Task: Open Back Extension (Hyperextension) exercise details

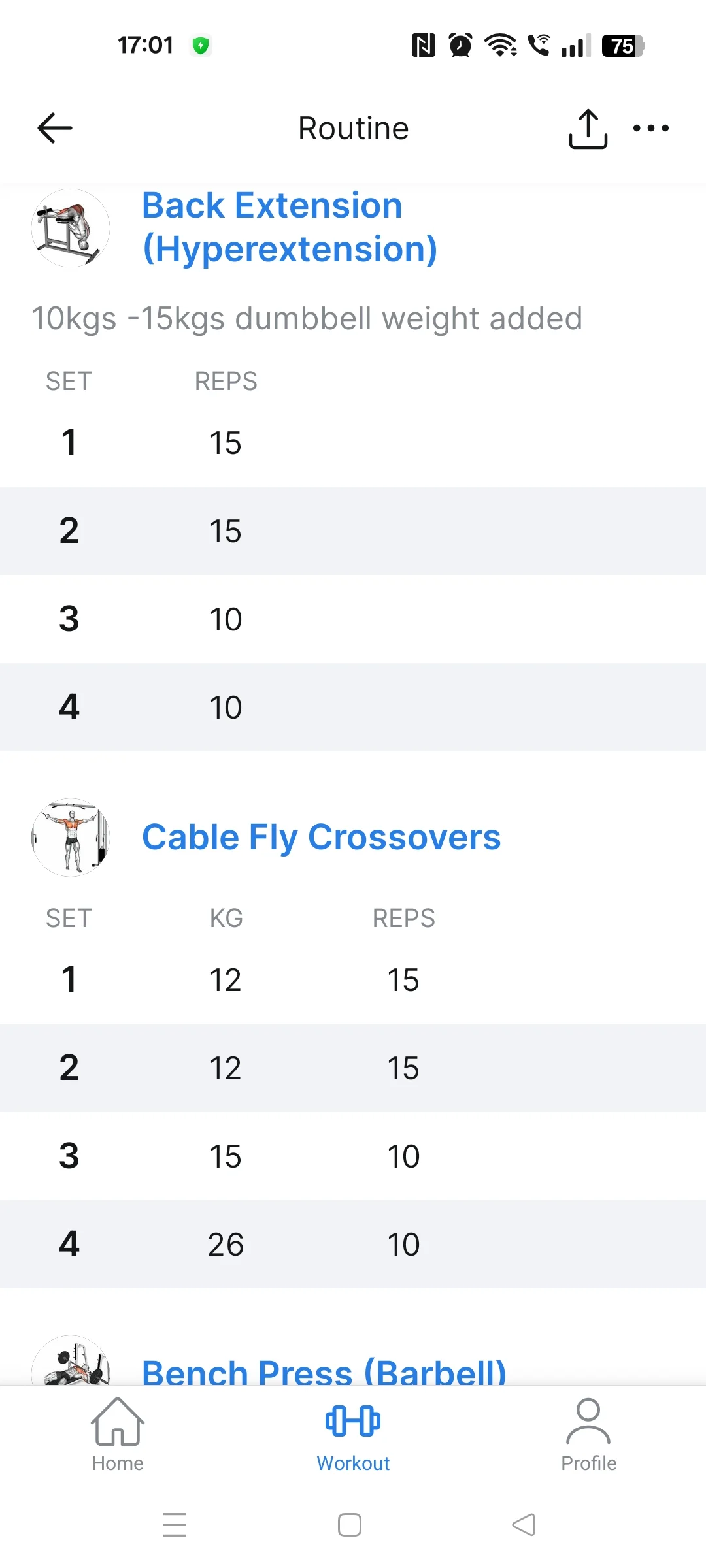Action: click(290, 227)
